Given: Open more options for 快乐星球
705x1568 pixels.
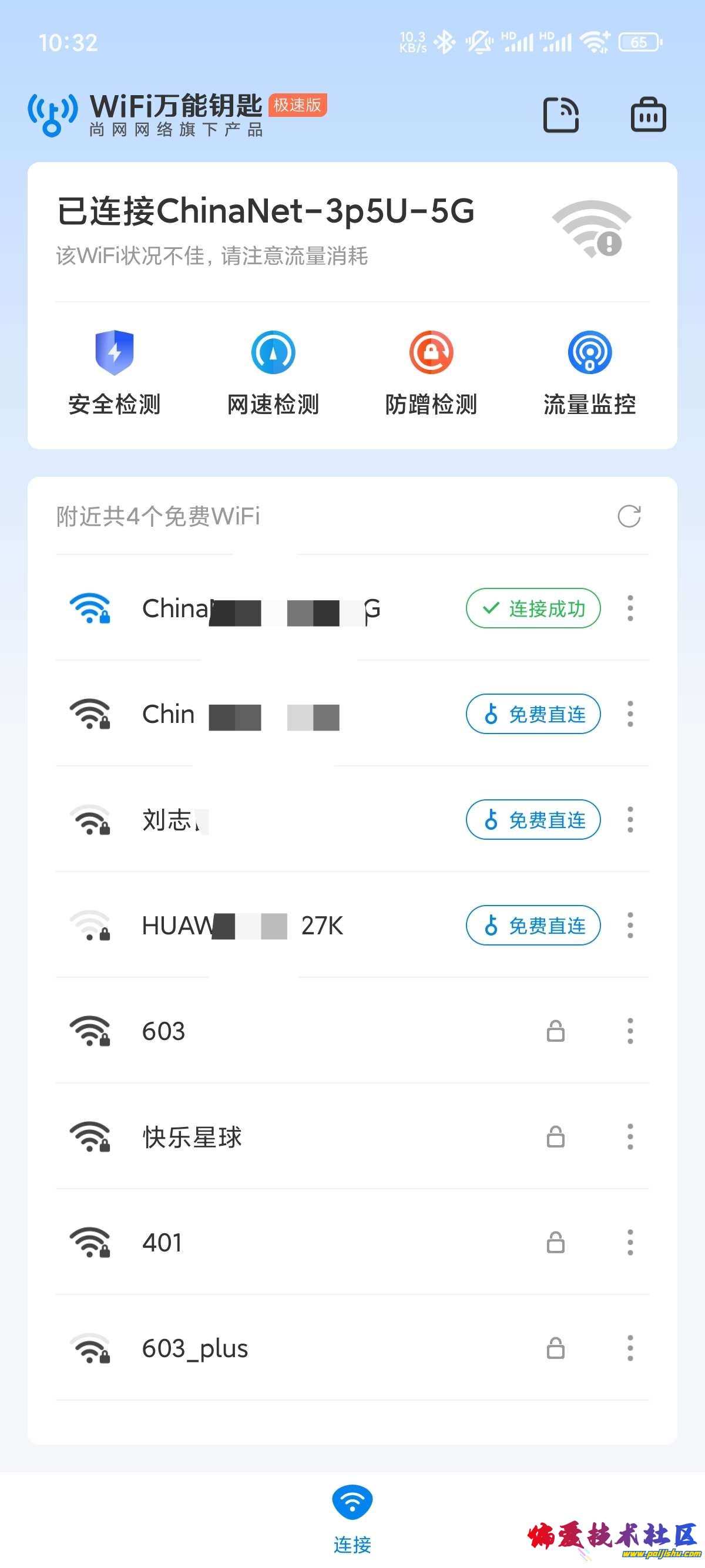Looking at the screenshot, I should (630, 1137).
